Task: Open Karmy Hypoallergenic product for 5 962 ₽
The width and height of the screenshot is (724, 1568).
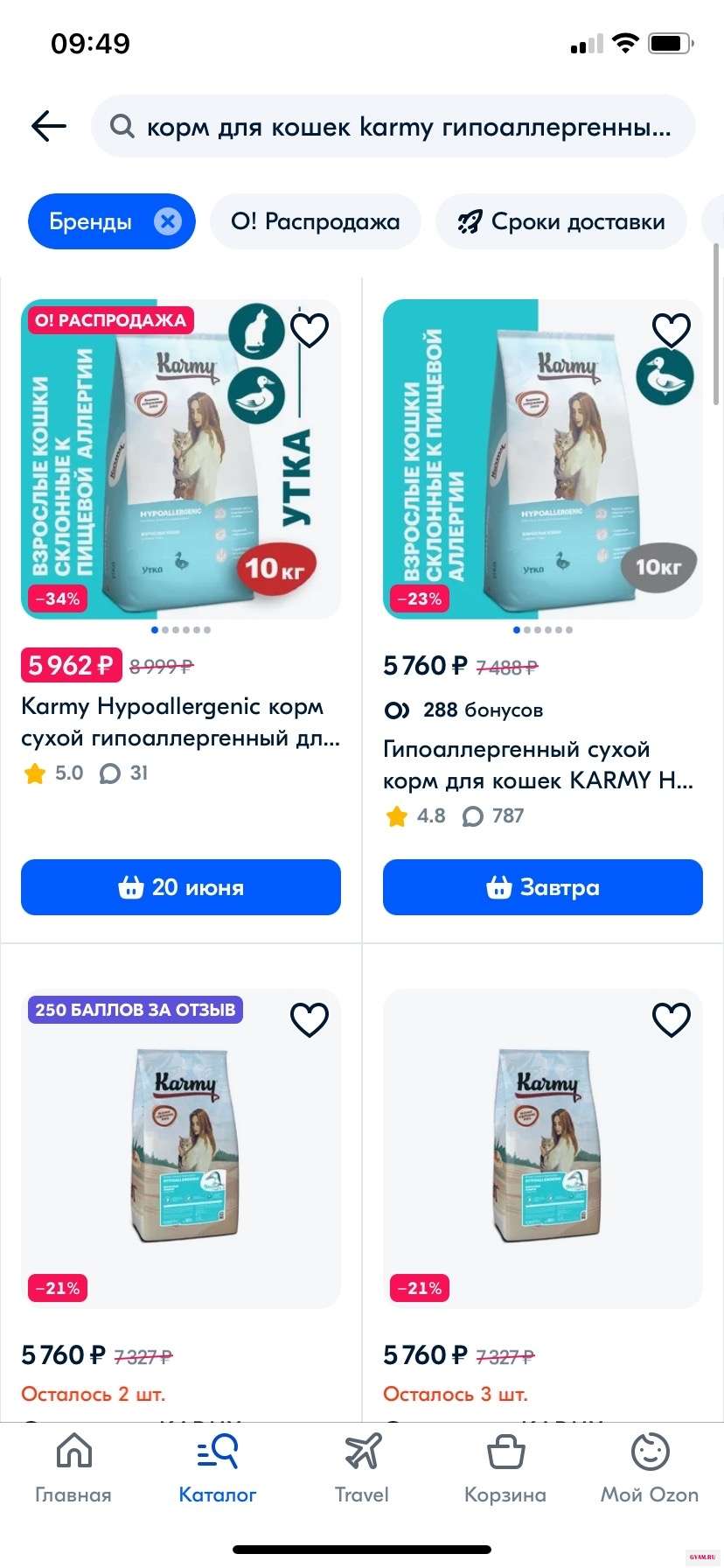Action: (x=181, y=722)
